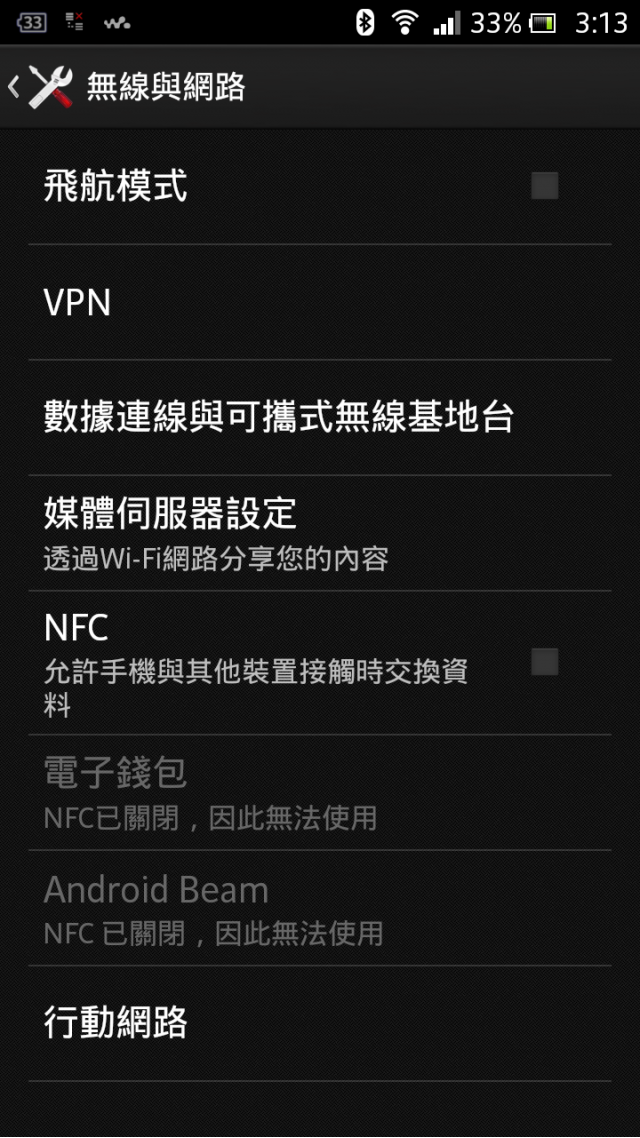Open 行動網路 settings

[x=320, y=1023]
